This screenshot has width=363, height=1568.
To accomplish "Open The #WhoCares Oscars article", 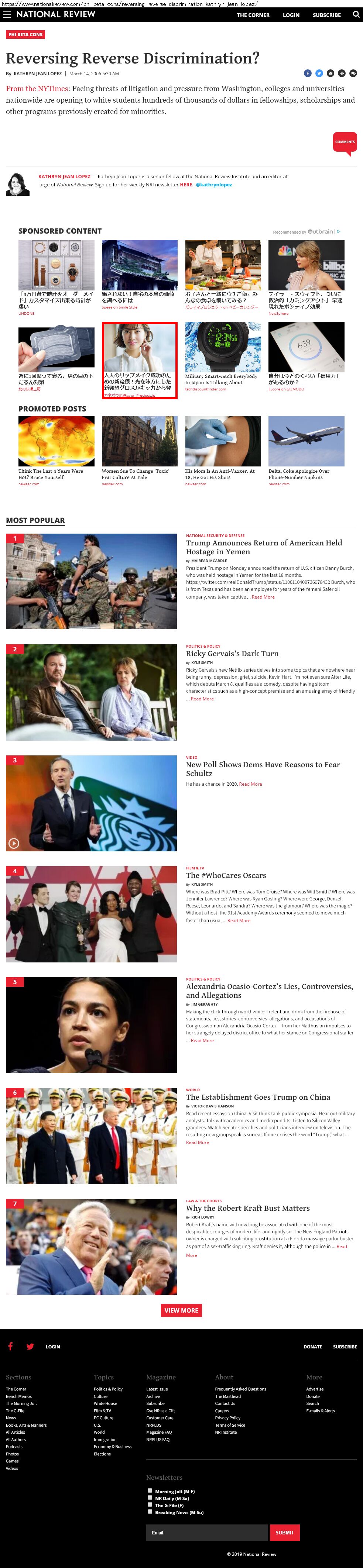I will 226,875.
